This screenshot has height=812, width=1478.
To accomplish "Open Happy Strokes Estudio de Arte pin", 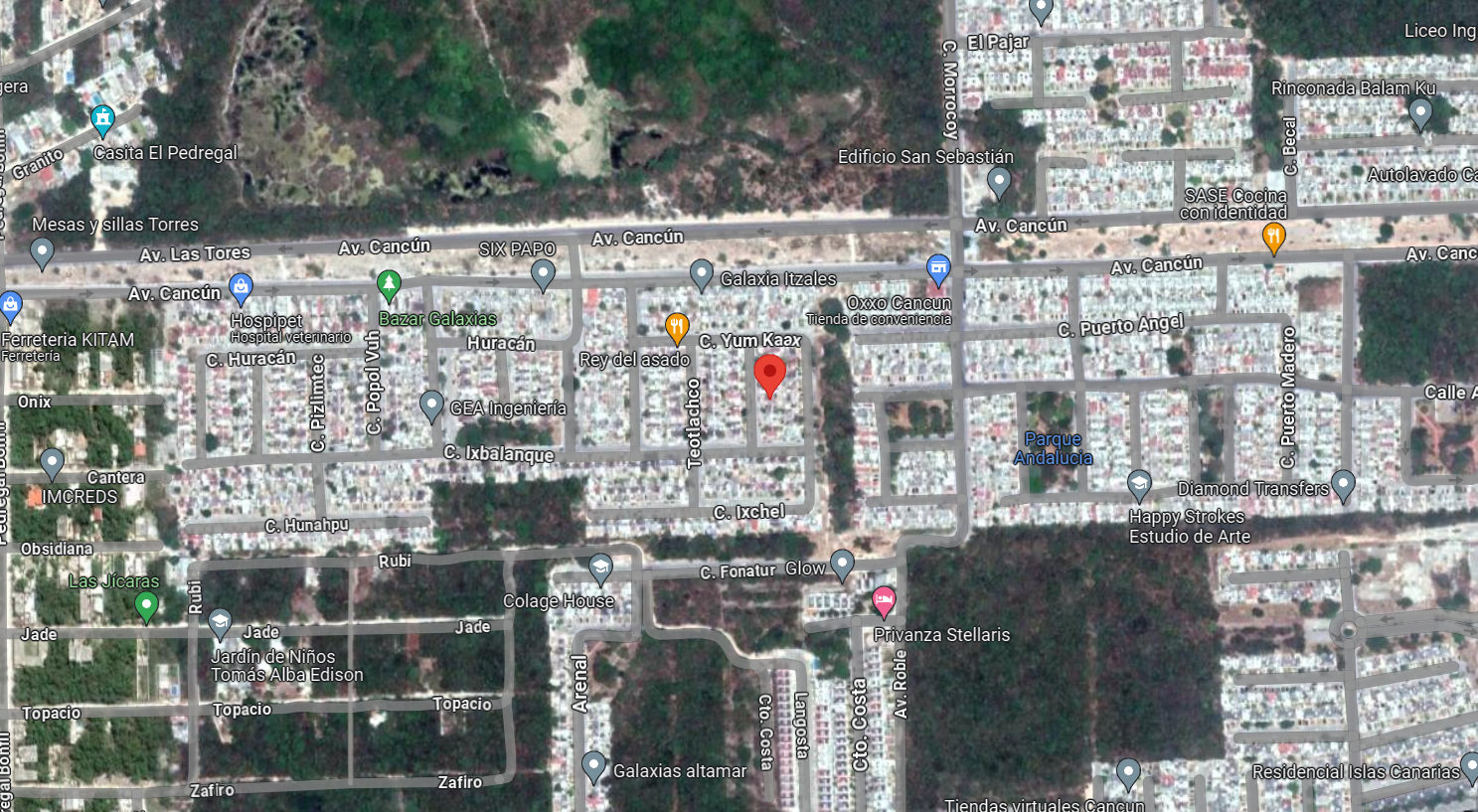I will 1139,486.
